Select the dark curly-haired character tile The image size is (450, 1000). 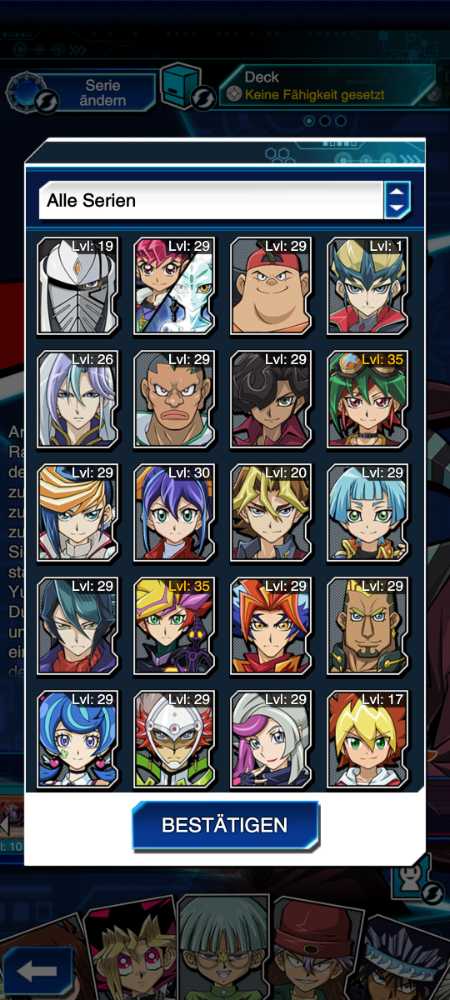pos(271,399)
